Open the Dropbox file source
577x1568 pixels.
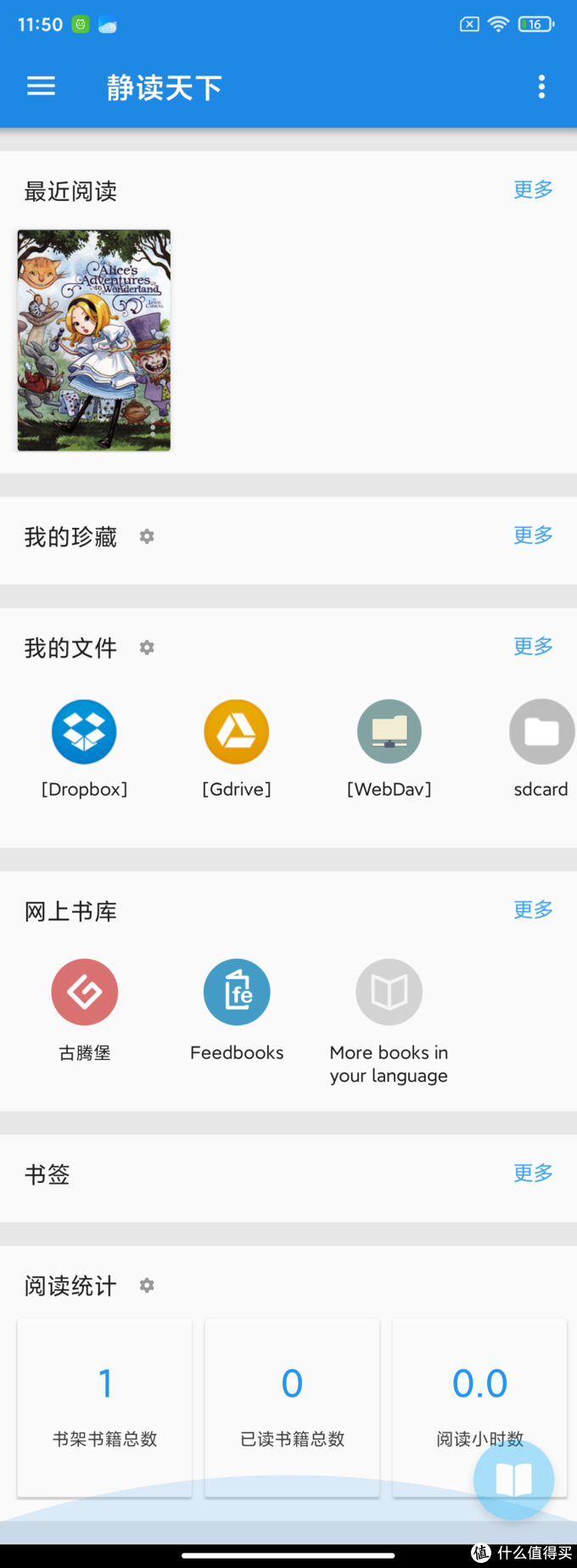pos(84,732)
